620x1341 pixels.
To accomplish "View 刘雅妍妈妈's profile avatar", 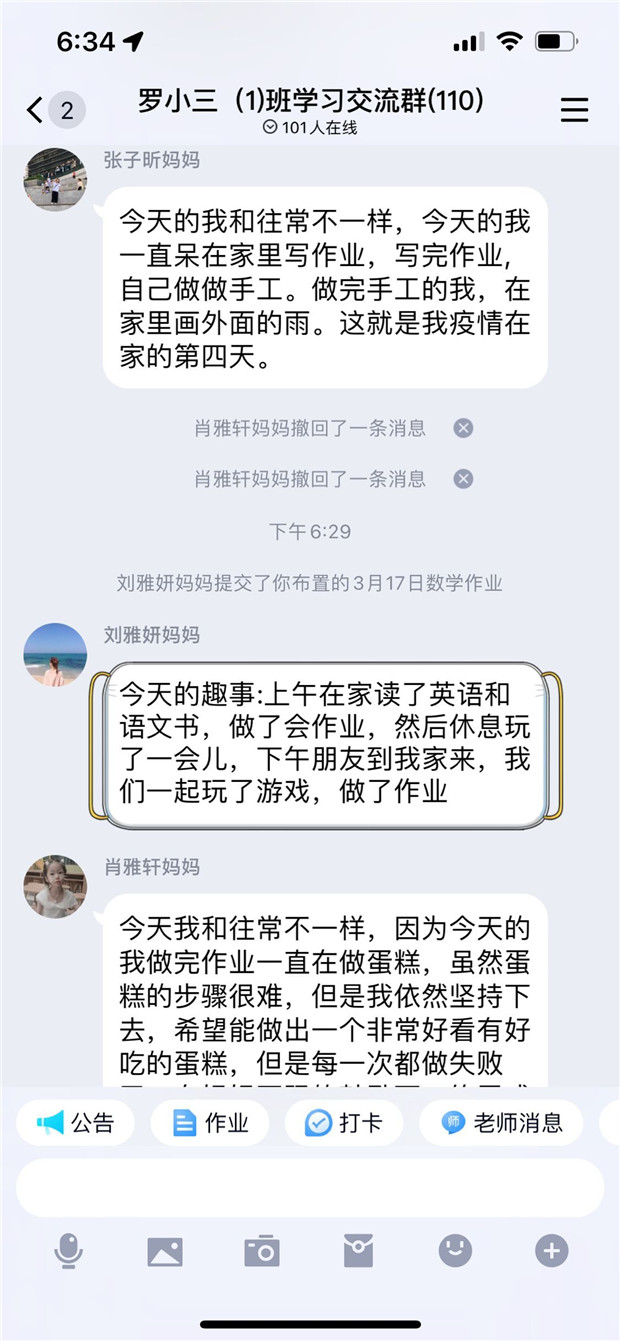I will tap(55, 655).
